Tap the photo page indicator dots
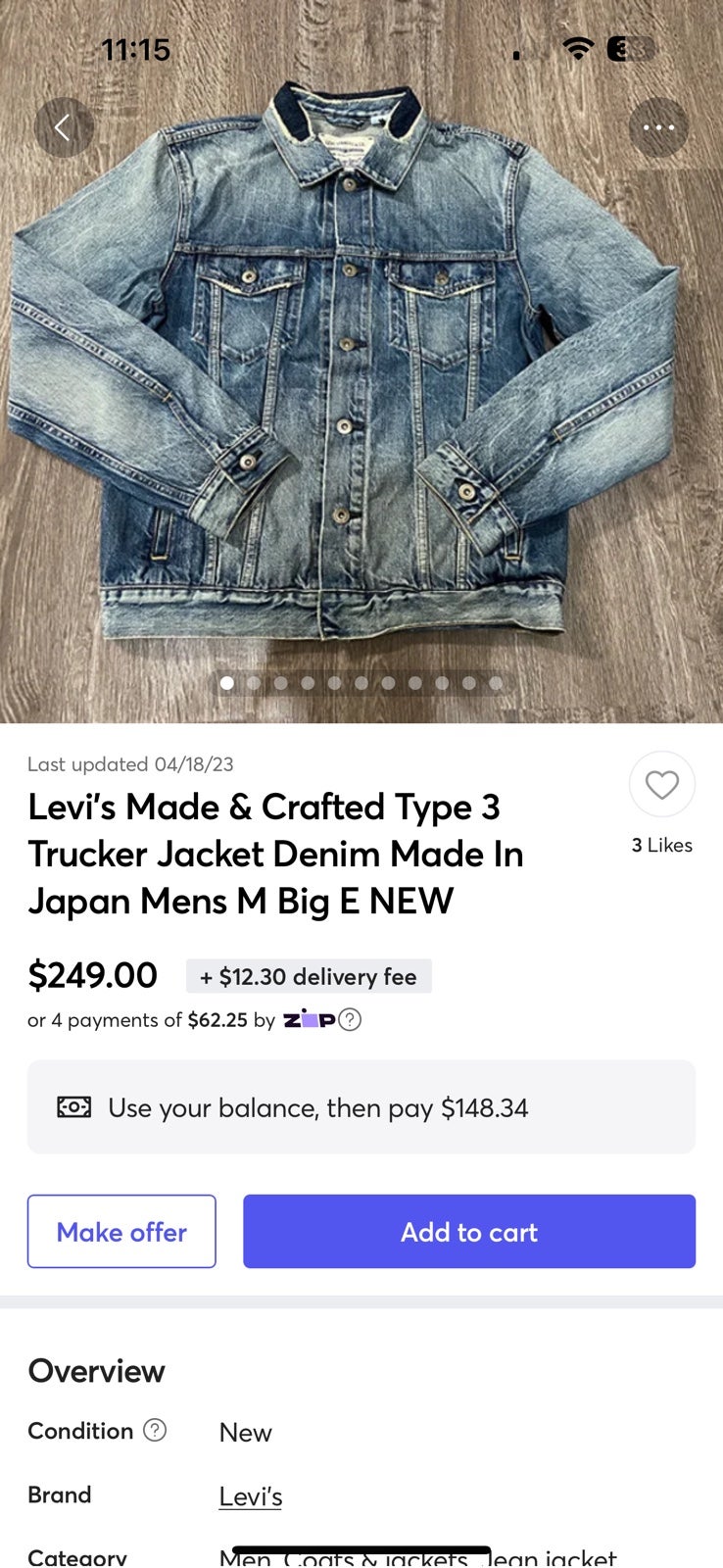723x1568 pixels. pyautogui.click(x=361, y=683)
